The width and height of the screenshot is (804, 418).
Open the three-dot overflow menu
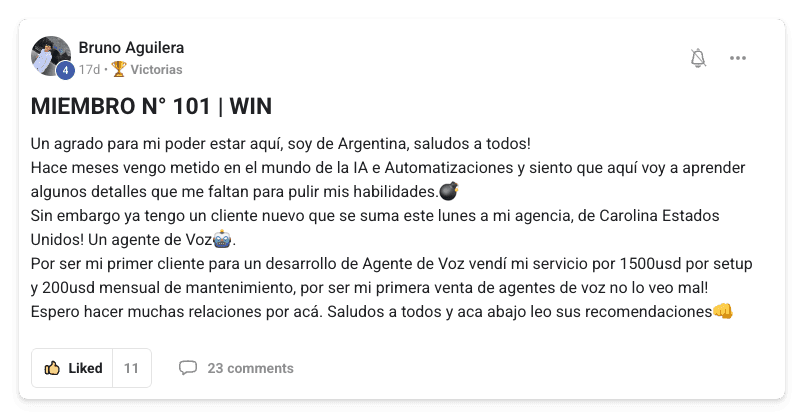click(x=738, y=58)
